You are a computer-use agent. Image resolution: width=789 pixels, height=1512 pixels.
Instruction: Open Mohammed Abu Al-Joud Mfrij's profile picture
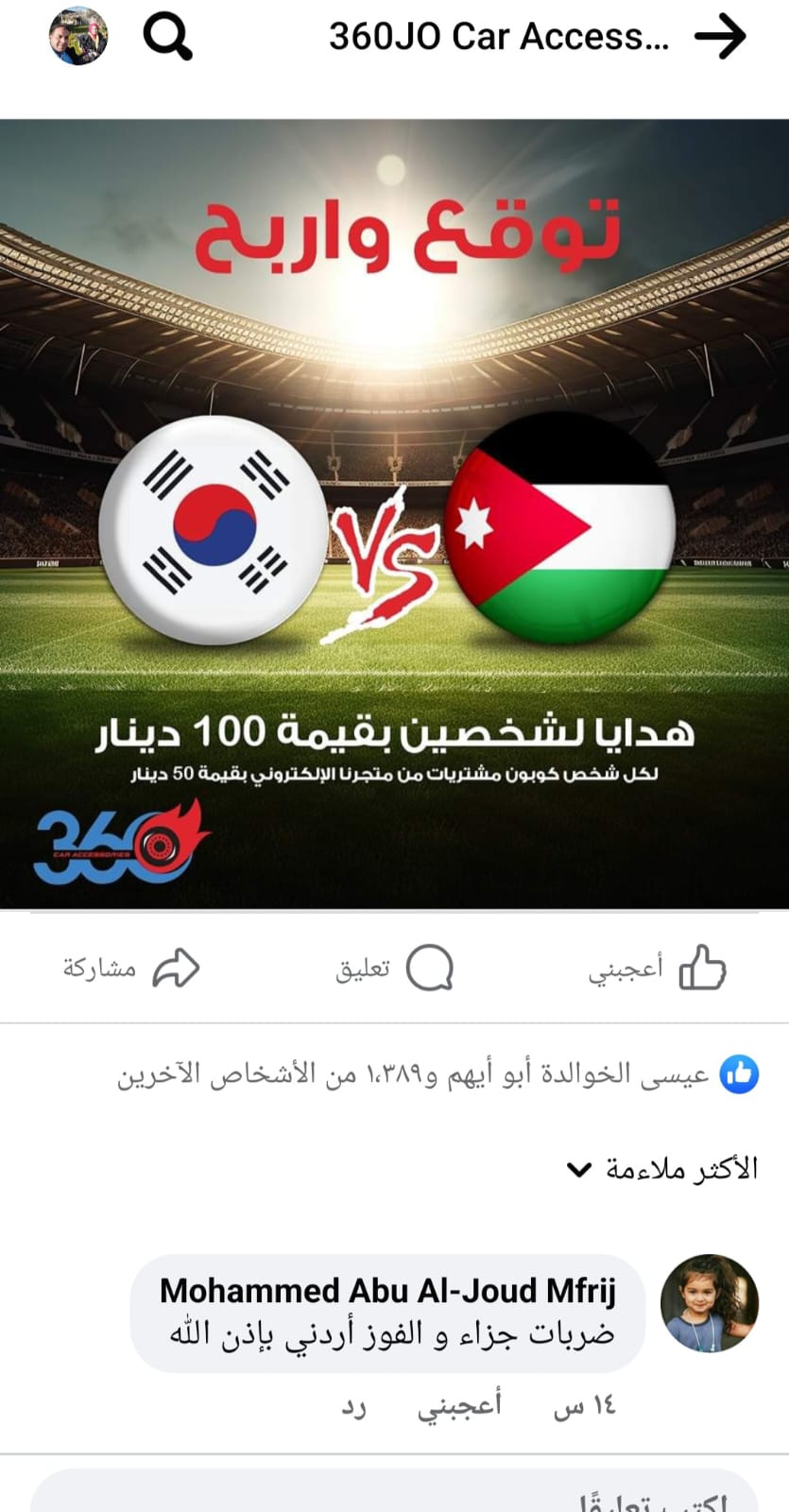click(x=709, y=1303)
